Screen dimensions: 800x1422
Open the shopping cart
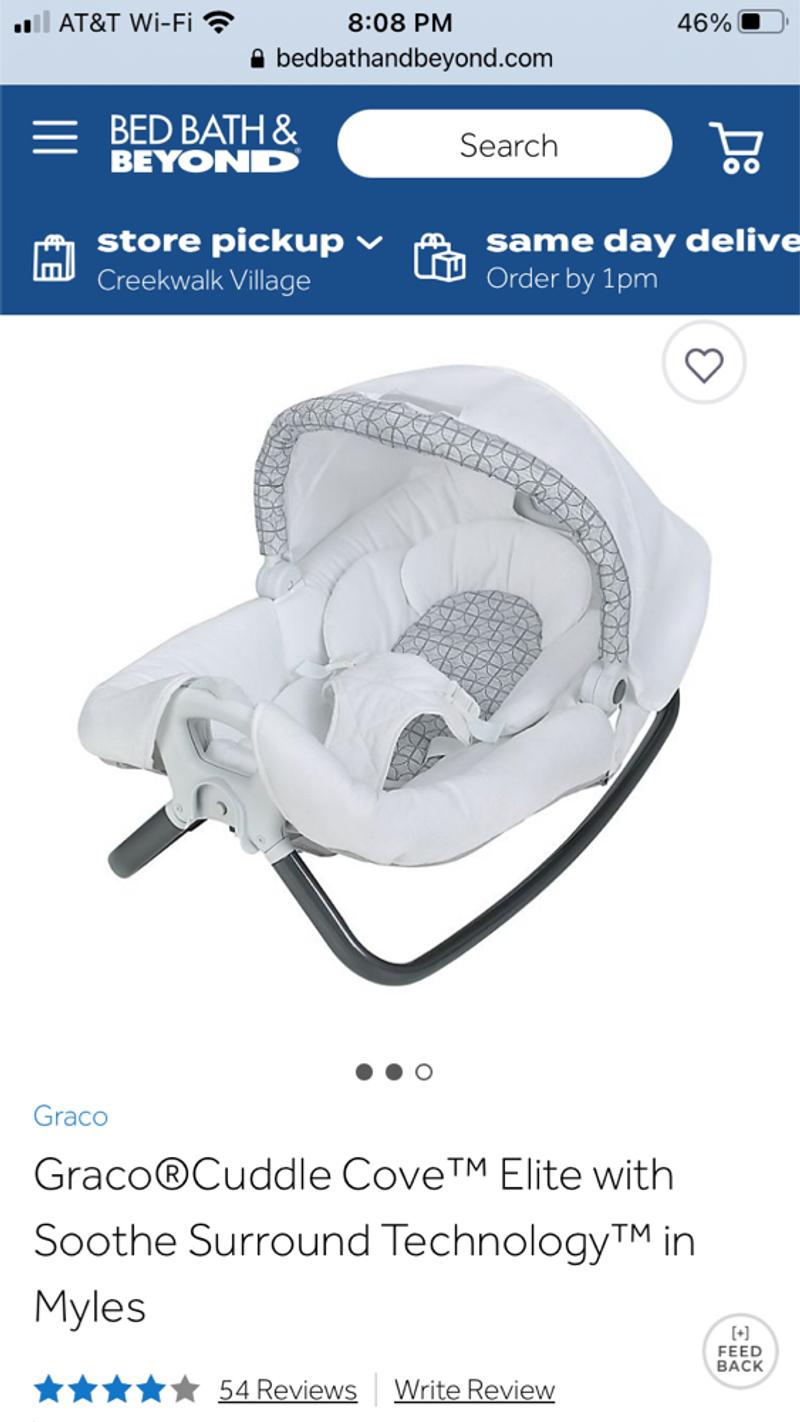coord(736,148)
